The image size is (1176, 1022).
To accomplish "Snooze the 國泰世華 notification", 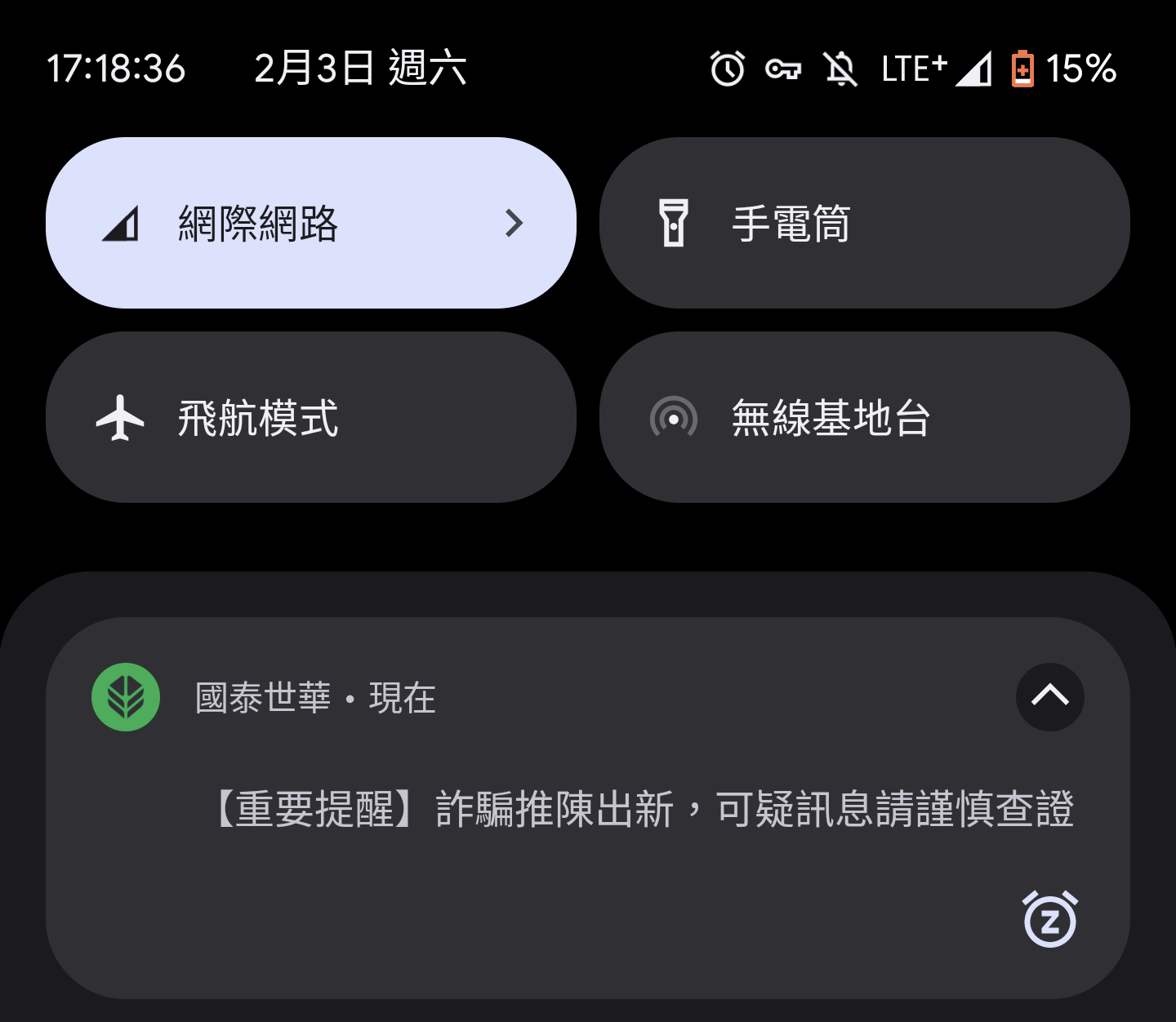I will [x=1049, y=919].
